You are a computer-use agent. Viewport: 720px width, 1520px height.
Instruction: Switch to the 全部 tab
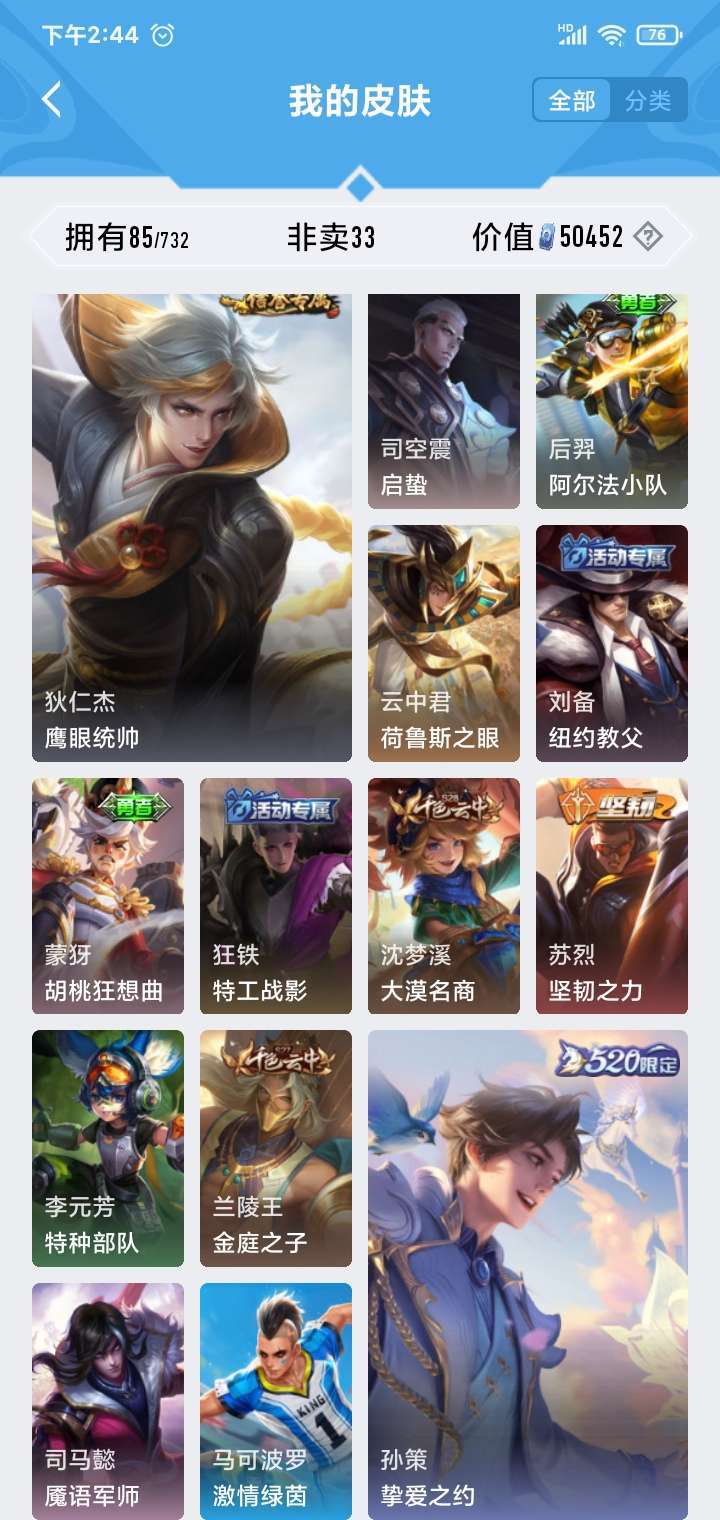572,100
